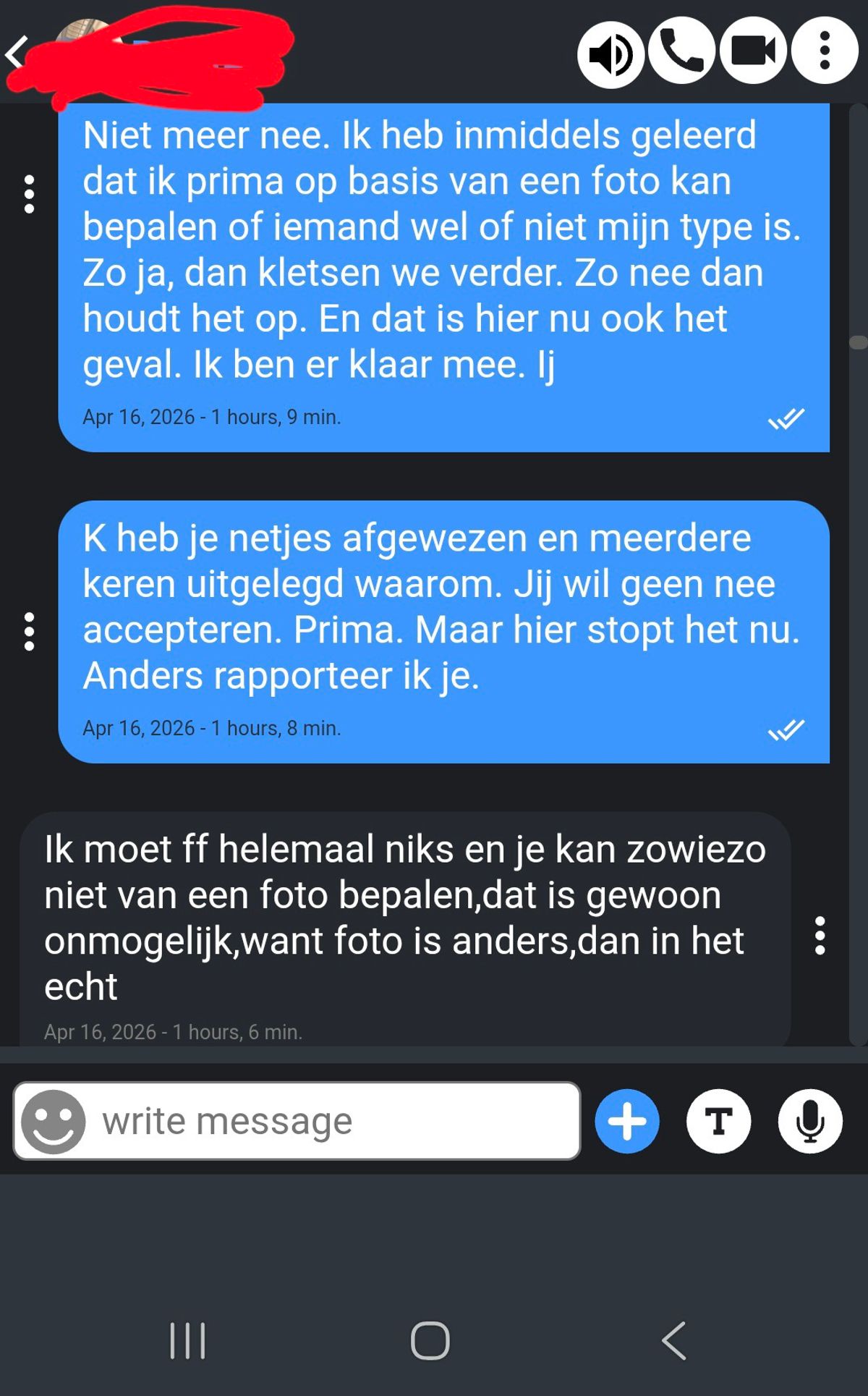Add an attachment with the plus button
The height and width of the screenshot is (1396, 868).
tap(626, 1121)
